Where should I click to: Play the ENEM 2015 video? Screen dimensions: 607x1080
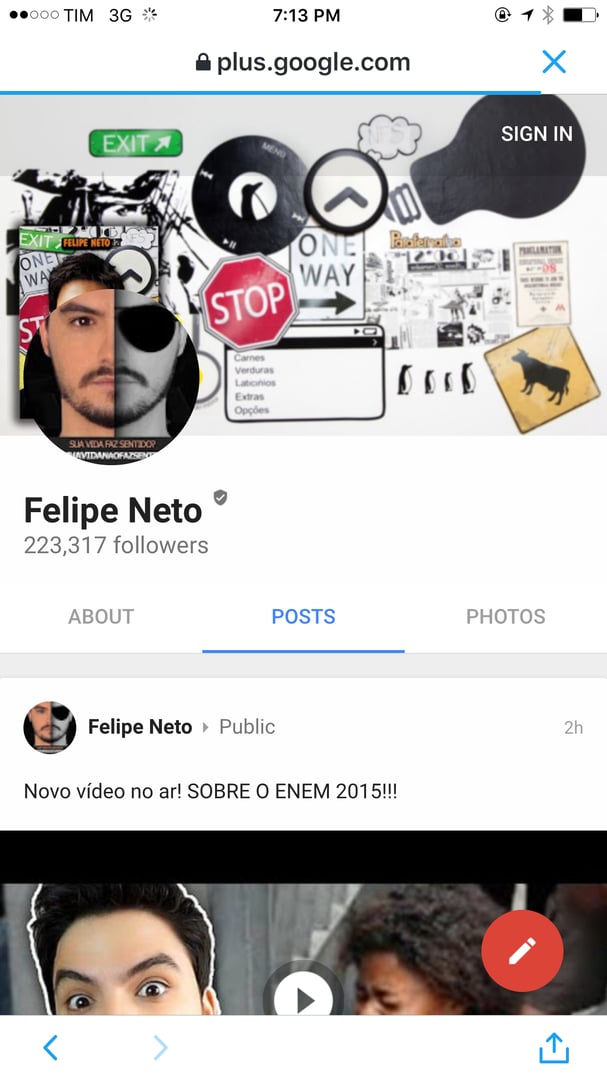pos(303,998)
